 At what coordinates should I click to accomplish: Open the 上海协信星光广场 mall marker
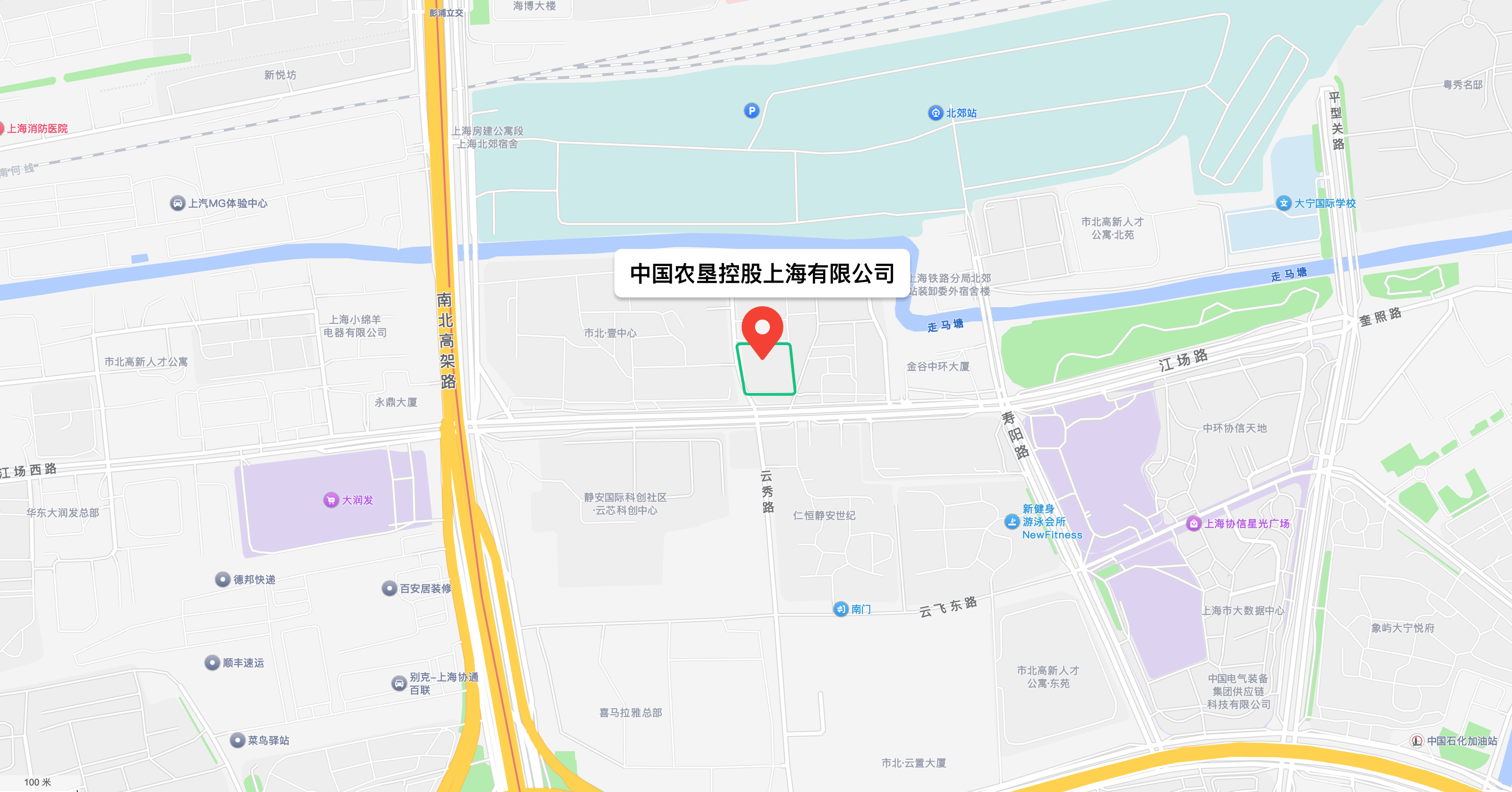1193,523
